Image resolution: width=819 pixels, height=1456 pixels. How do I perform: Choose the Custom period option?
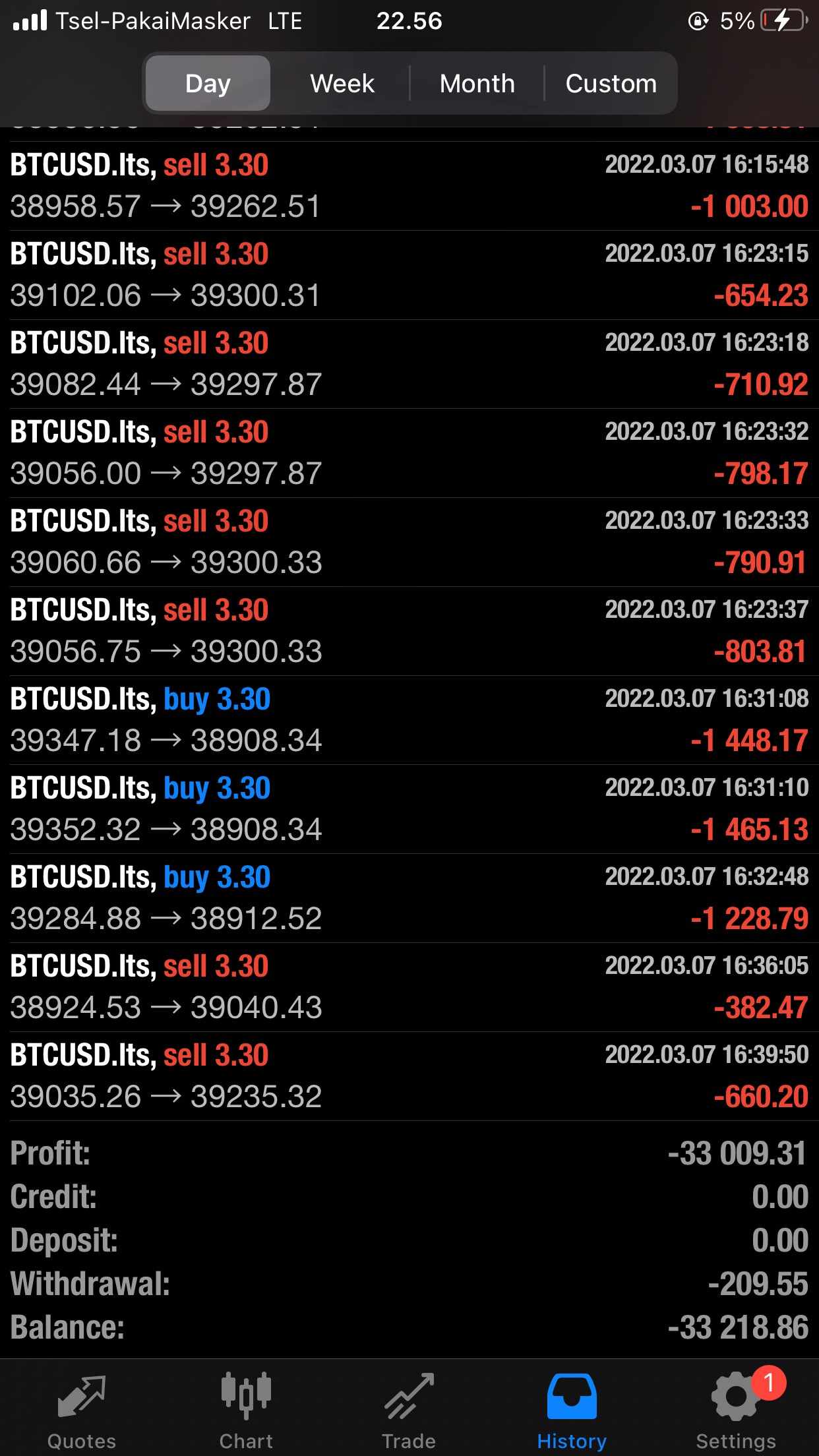(611, 83)
